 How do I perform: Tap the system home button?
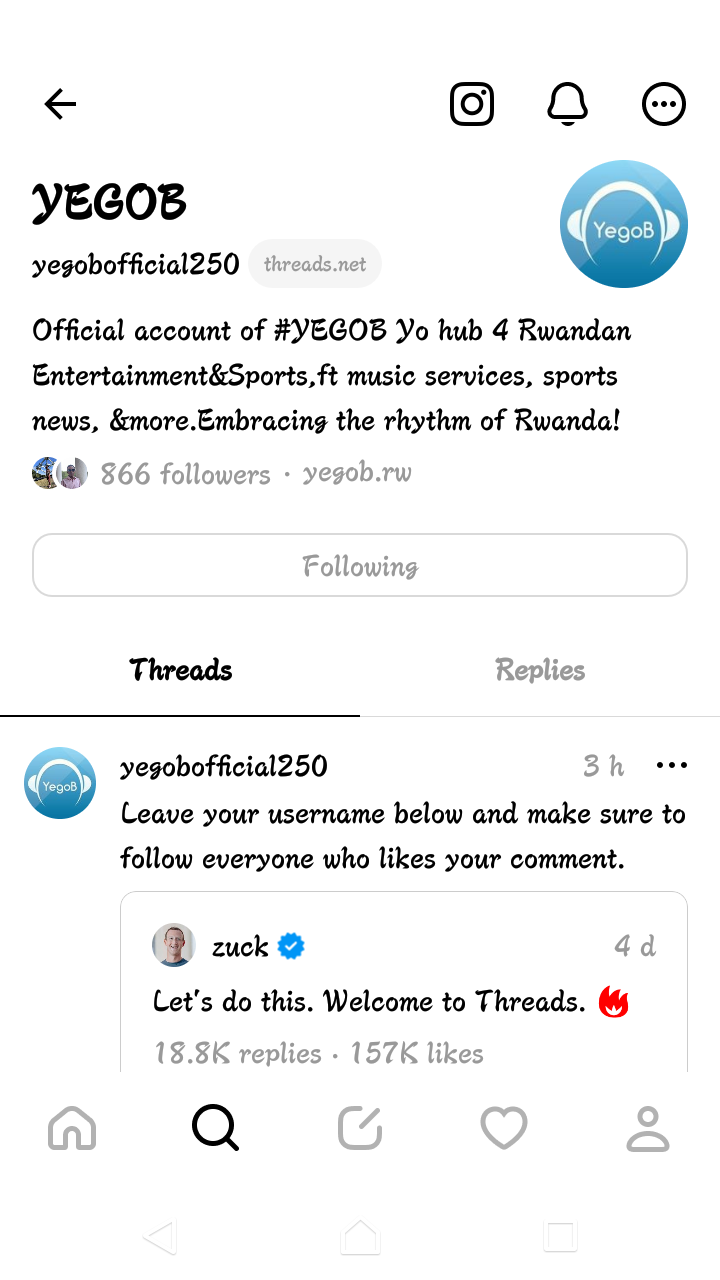tap(360, 1238)
